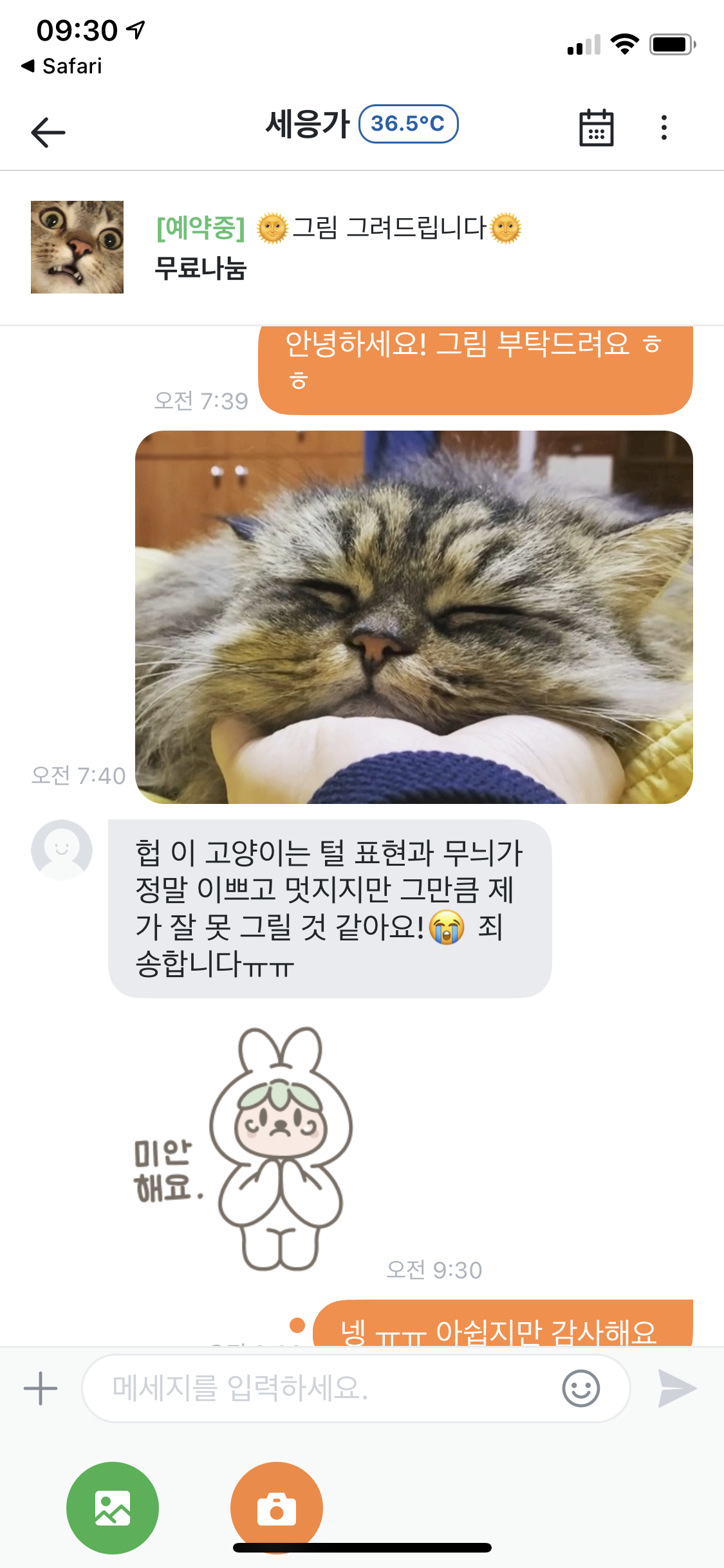Go back with the arrow icon

pyautogui.click(x=48, y=132)
